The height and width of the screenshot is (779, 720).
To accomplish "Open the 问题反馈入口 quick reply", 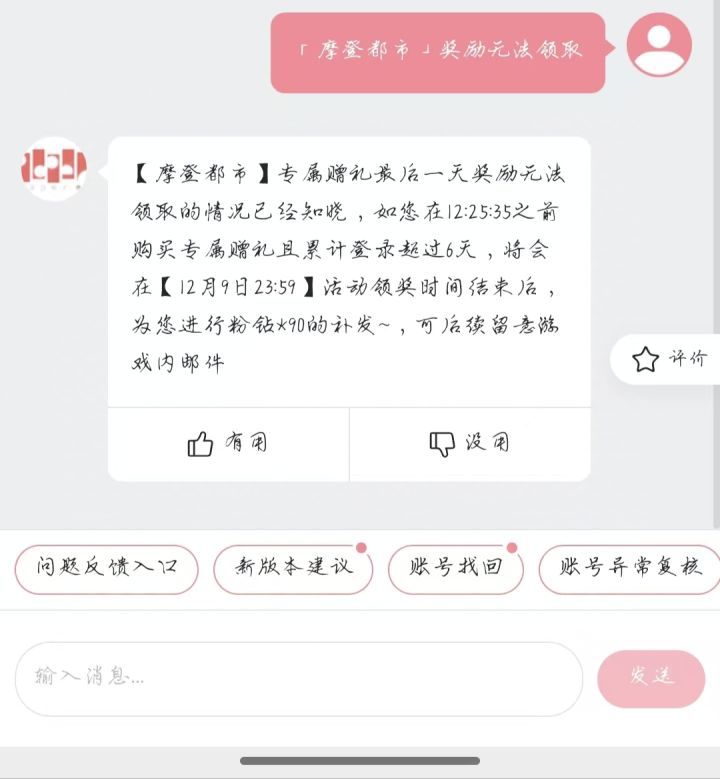I will [106, 568].
